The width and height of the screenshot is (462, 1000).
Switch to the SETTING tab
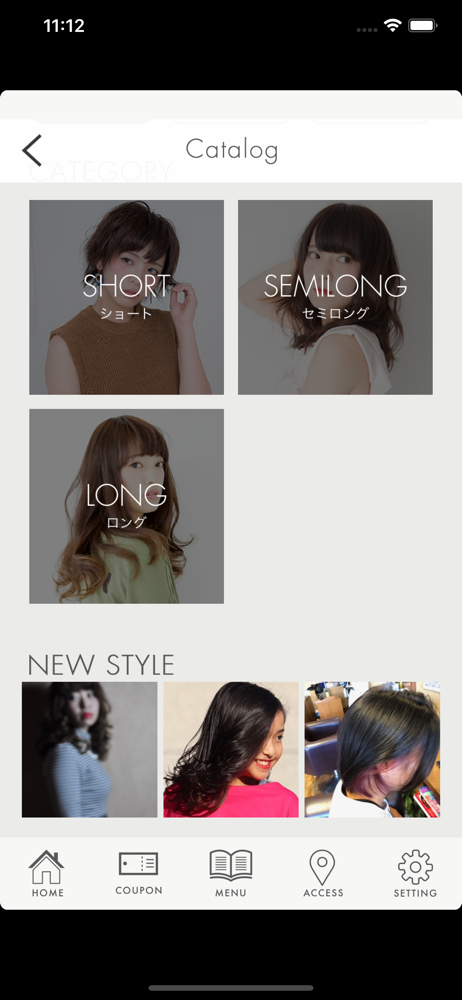click(415, 874)
